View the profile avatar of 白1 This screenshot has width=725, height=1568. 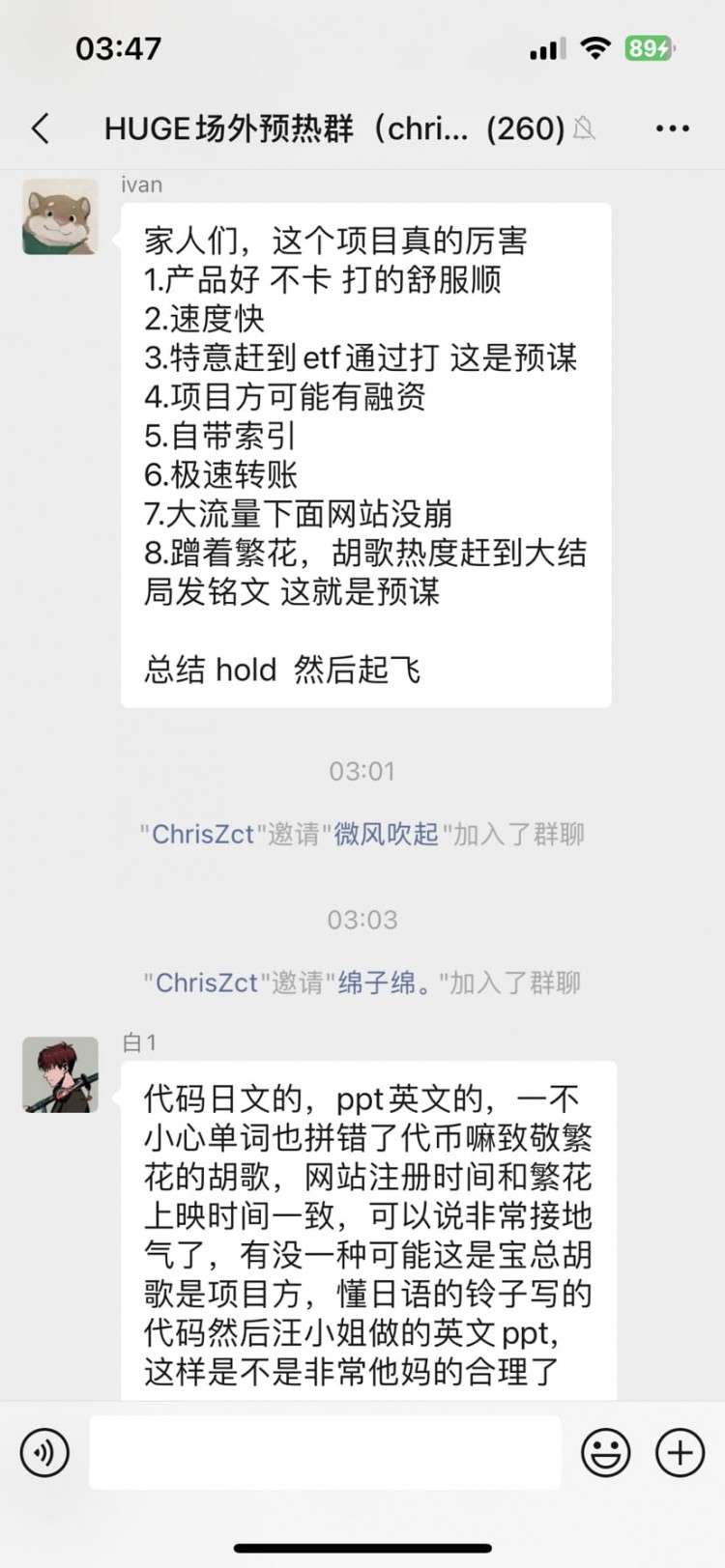[60, 1075]
